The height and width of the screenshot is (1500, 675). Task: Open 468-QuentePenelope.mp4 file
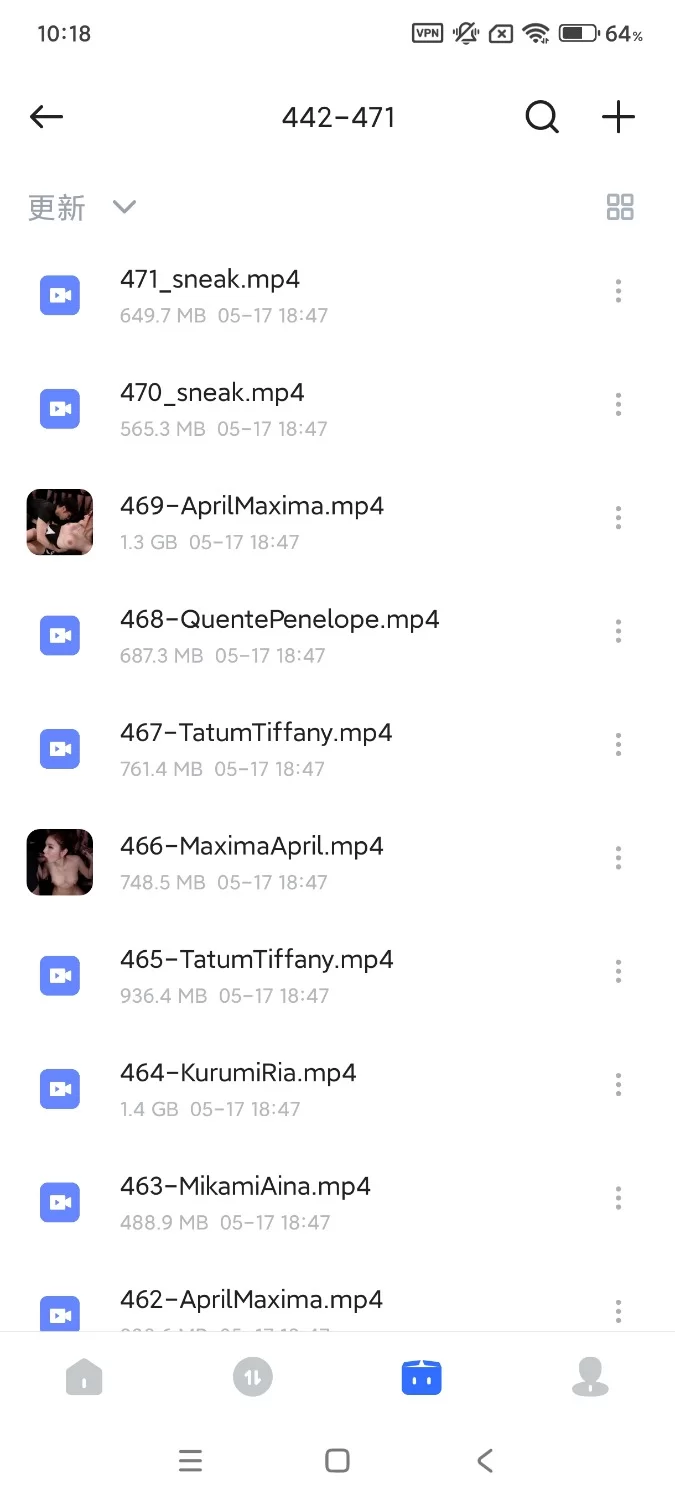[279, 620]
